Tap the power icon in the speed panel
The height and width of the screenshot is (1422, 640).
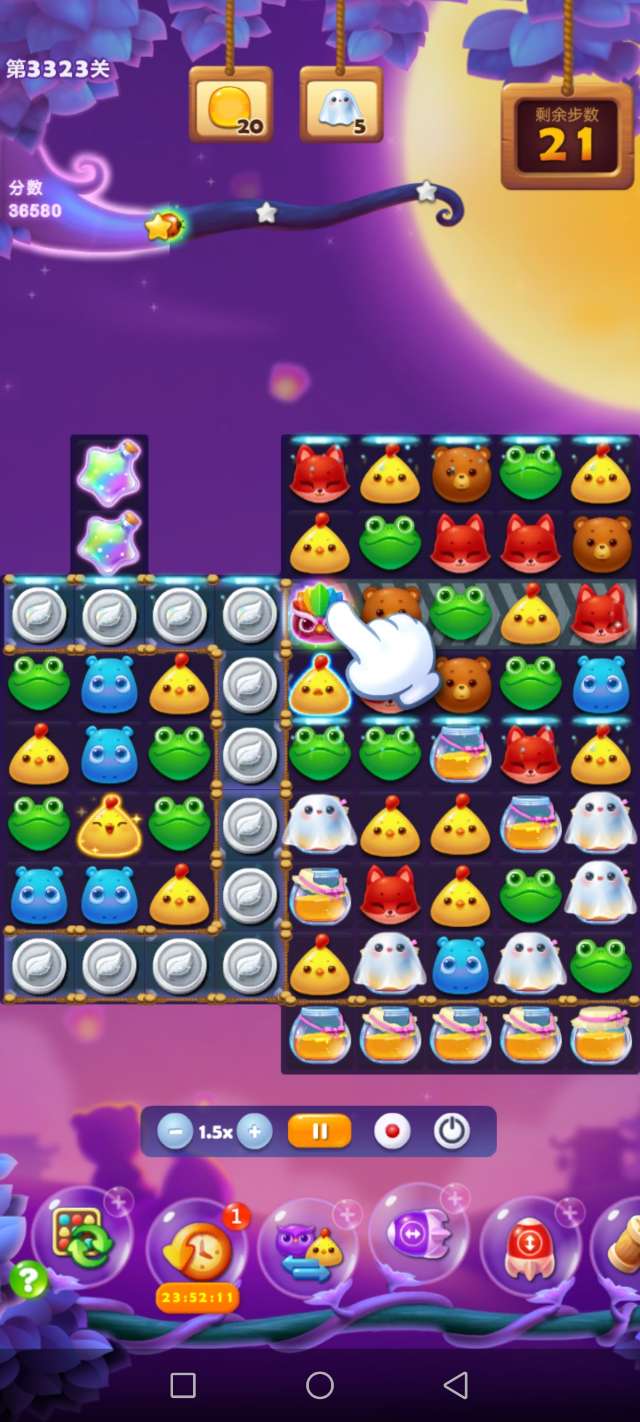452,1132
